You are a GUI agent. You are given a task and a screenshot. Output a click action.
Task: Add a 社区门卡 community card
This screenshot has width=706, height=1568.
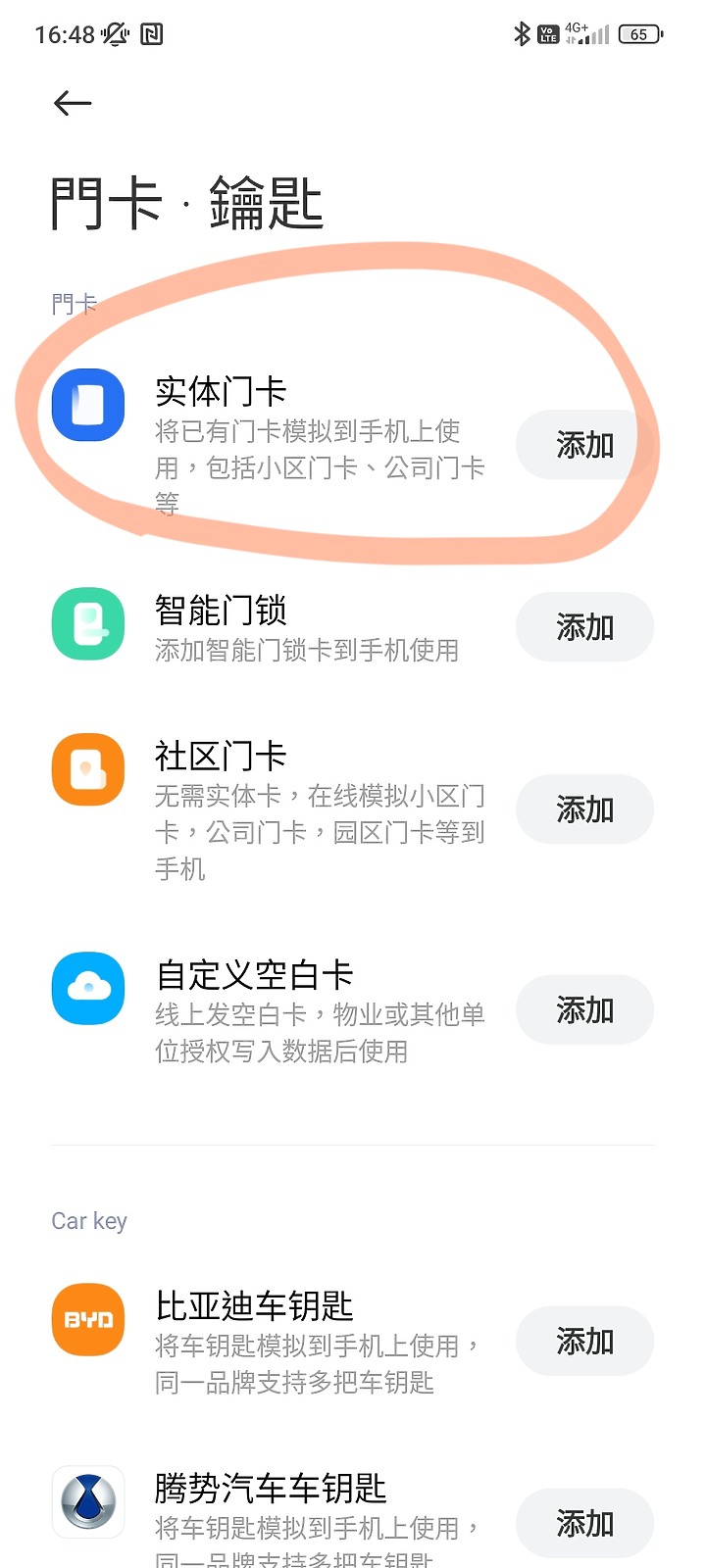[x=584, y=809]
